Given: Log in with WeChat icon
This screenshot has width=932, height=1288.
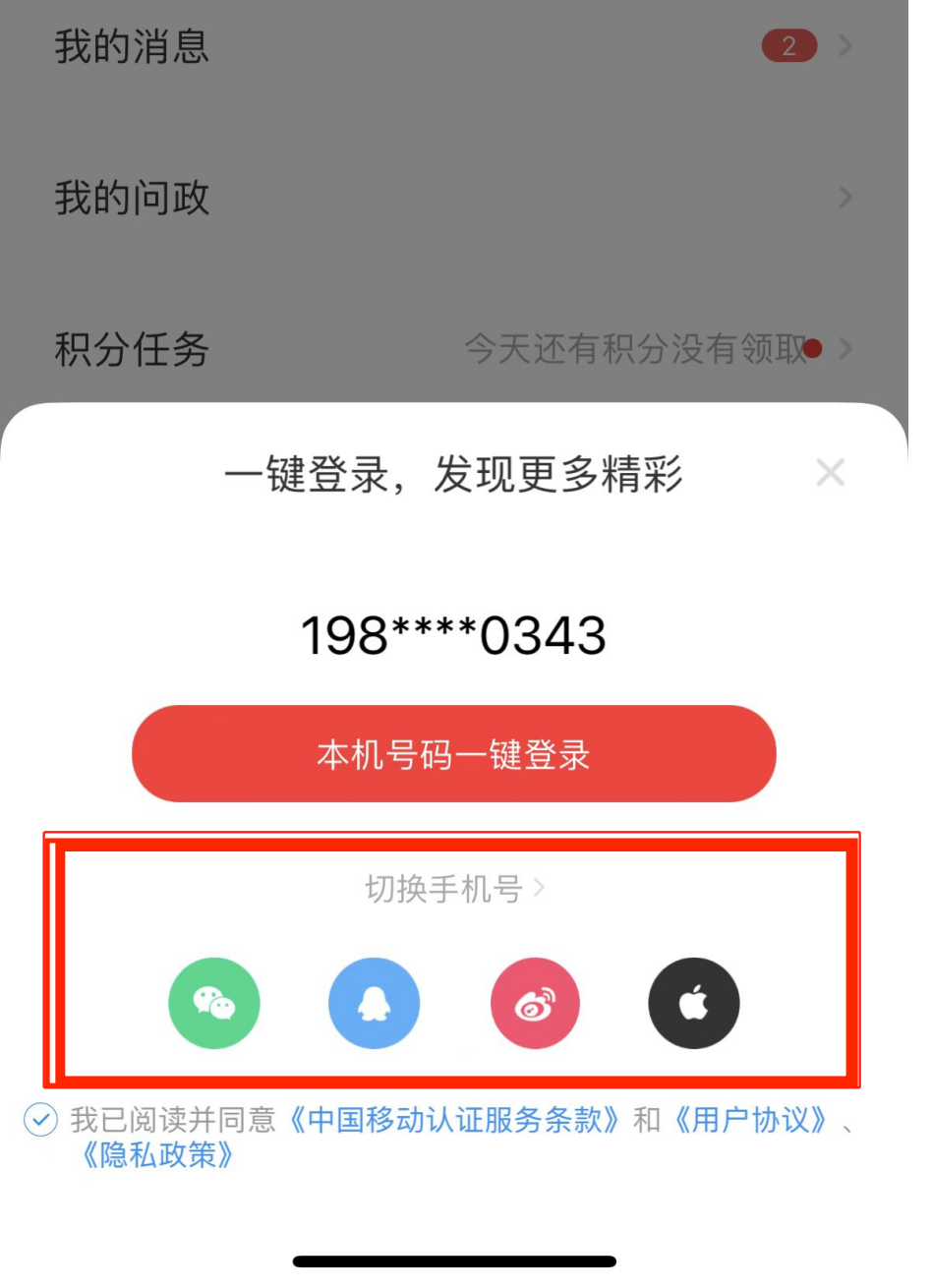Looking at the screenshot, I should [214, 1003].
